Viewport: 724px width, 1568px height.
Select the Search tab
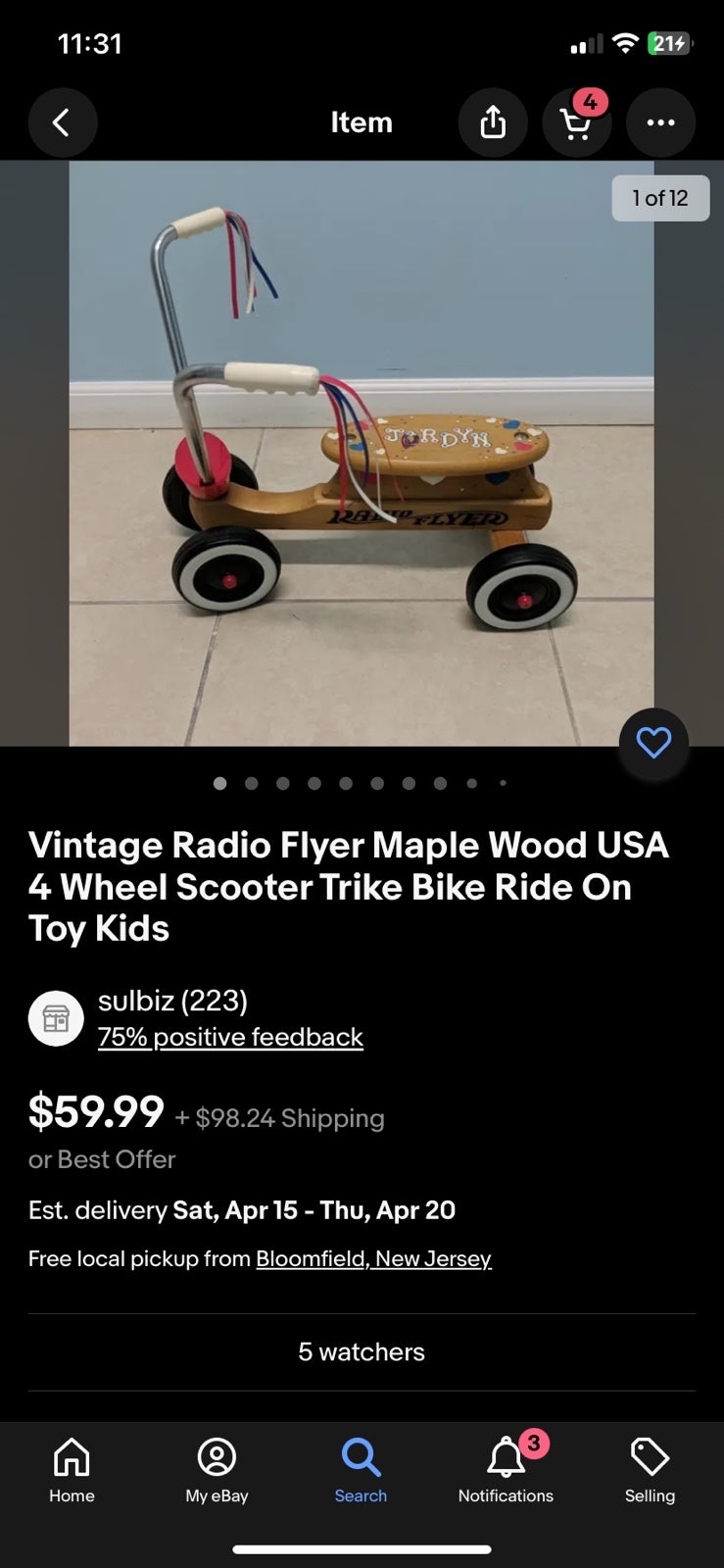(x=361, y=1470)
